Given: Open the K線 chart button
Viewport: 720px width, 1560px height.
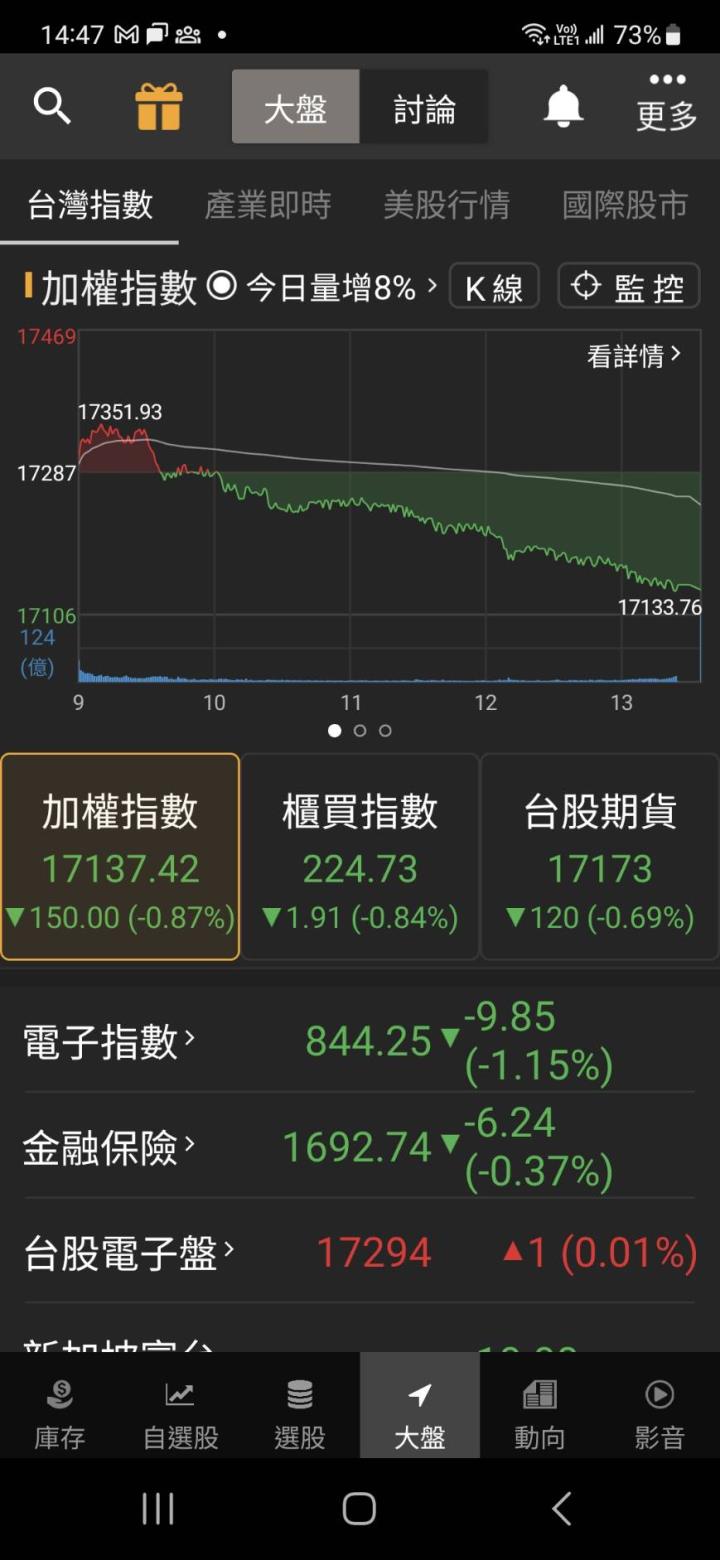Looking at the screenshot, I should pyautogui.click(x=494, y=288).
